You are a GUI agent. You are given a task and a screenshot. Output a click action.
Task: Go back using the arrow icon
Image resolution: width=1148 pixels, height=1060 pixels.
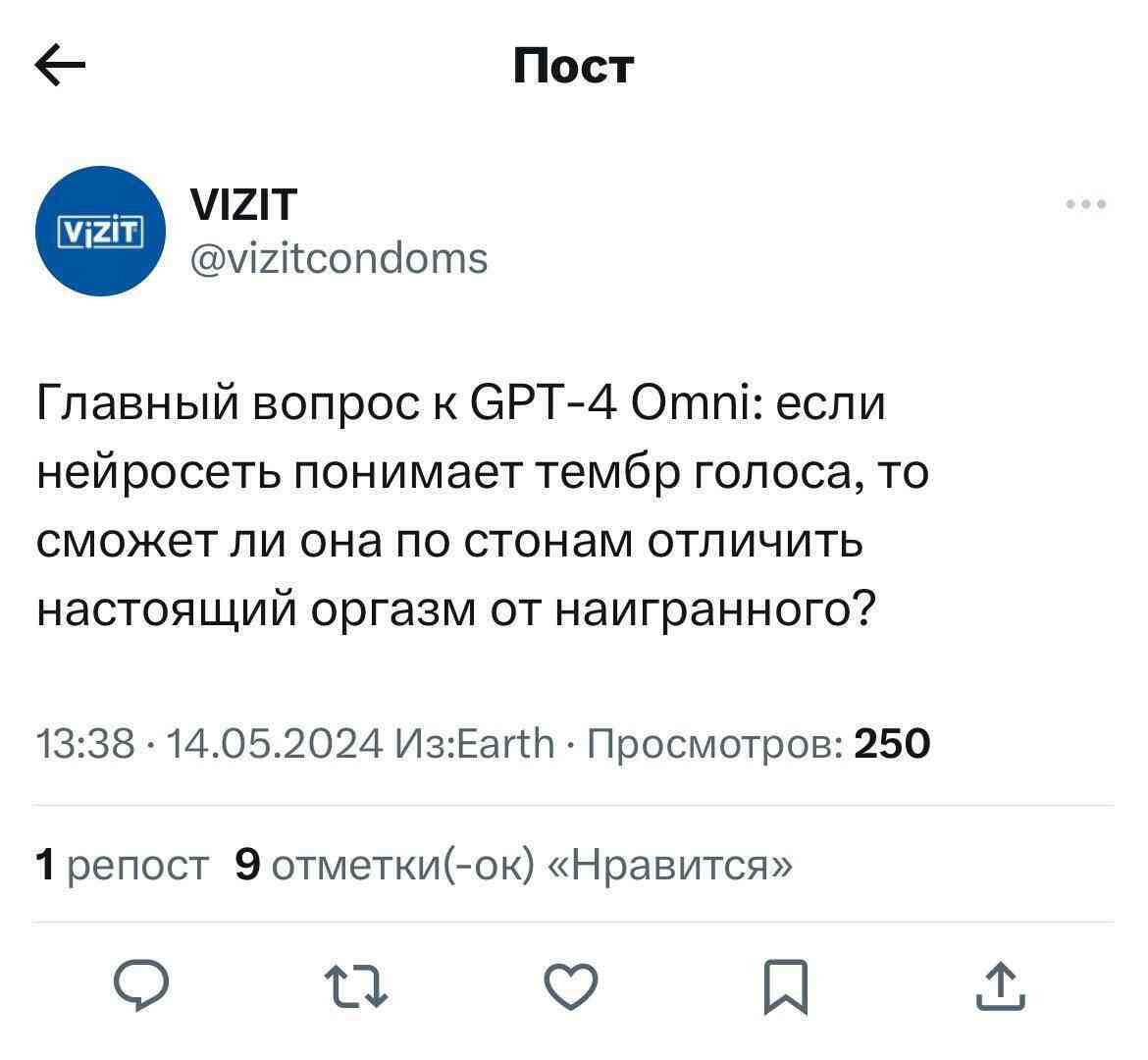click(x=60, y=66)
